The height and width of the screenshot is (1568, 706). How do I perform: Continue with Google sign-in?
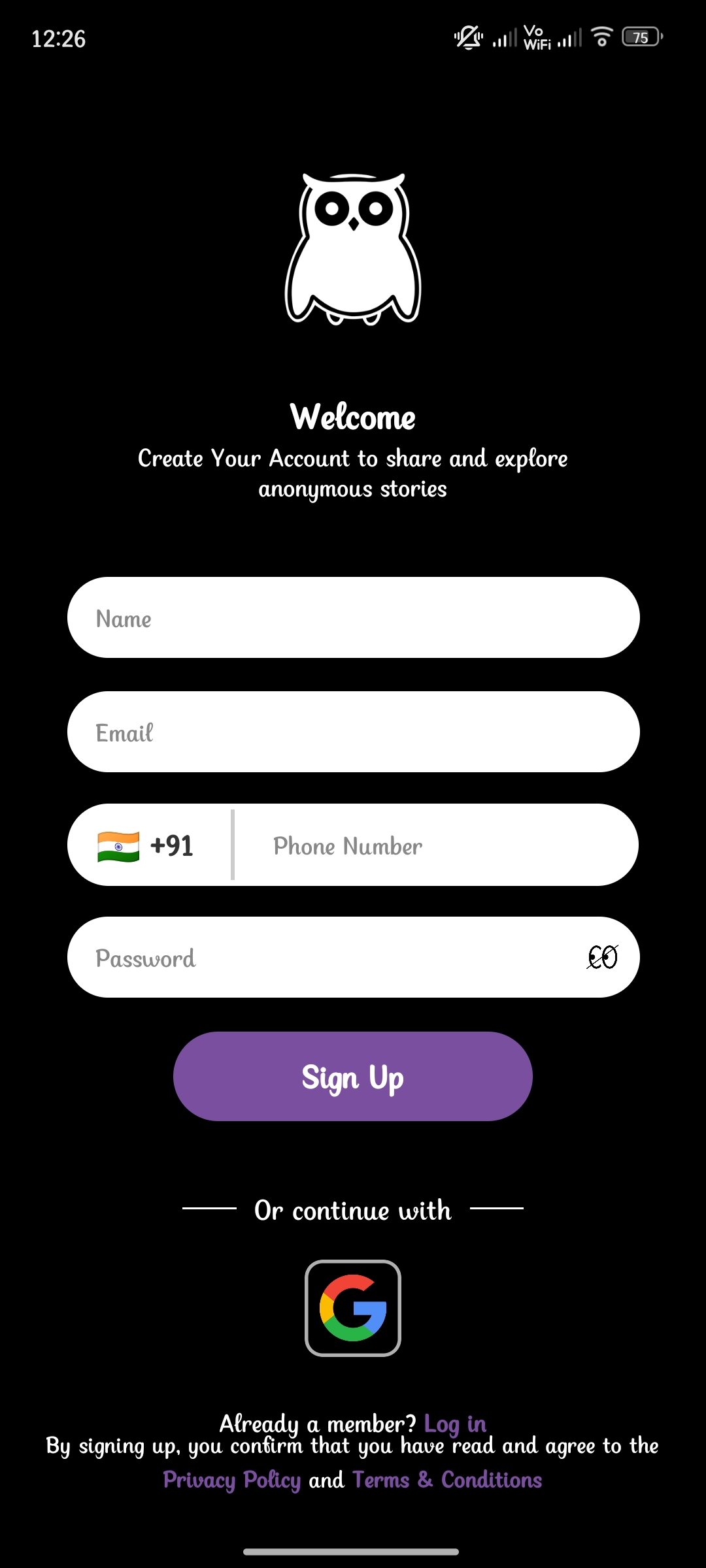tap(353, 1308)
